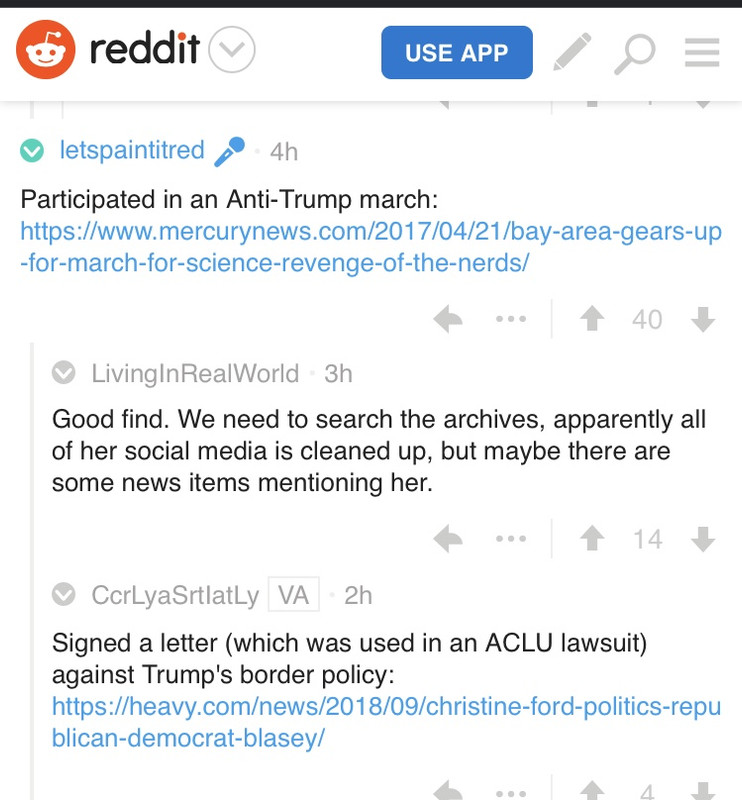Collapse LivingInRealWorld's comment

pos(64,374)
